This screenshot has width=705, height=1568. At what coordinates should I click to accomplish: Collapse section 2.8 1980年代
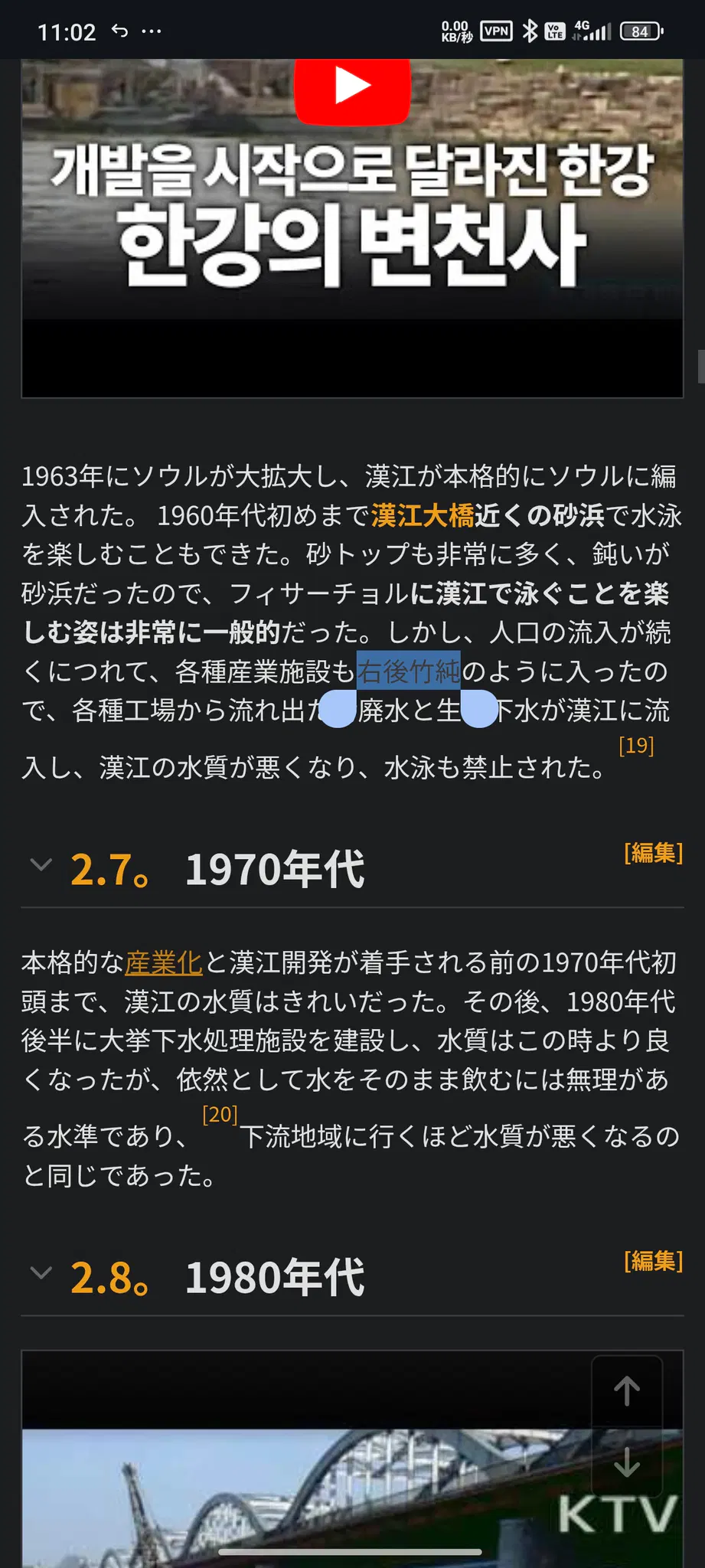[x=41, y=1273]
